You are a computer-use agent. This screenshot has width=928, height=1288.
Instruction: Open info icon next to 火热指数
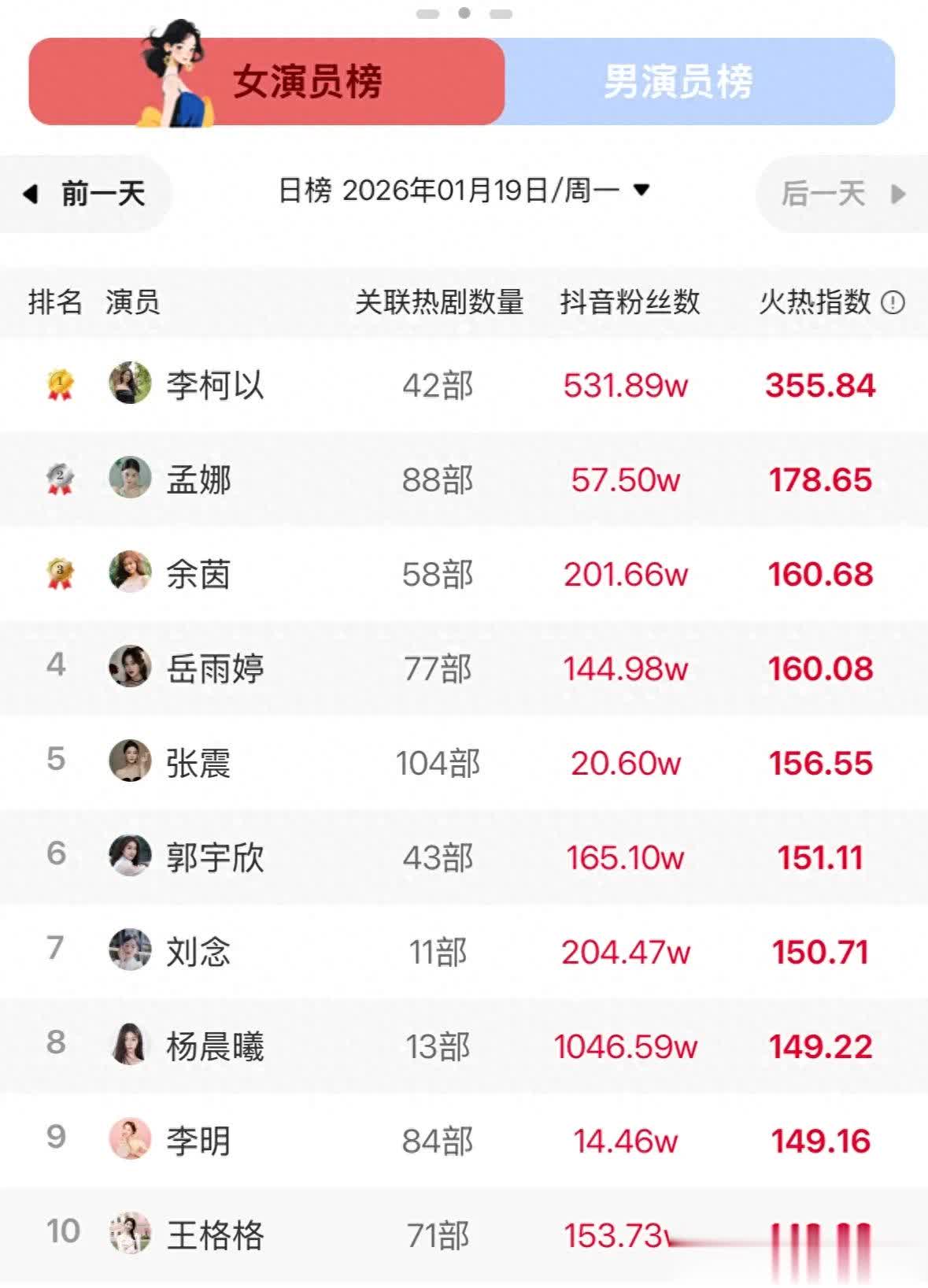point(893,302)
